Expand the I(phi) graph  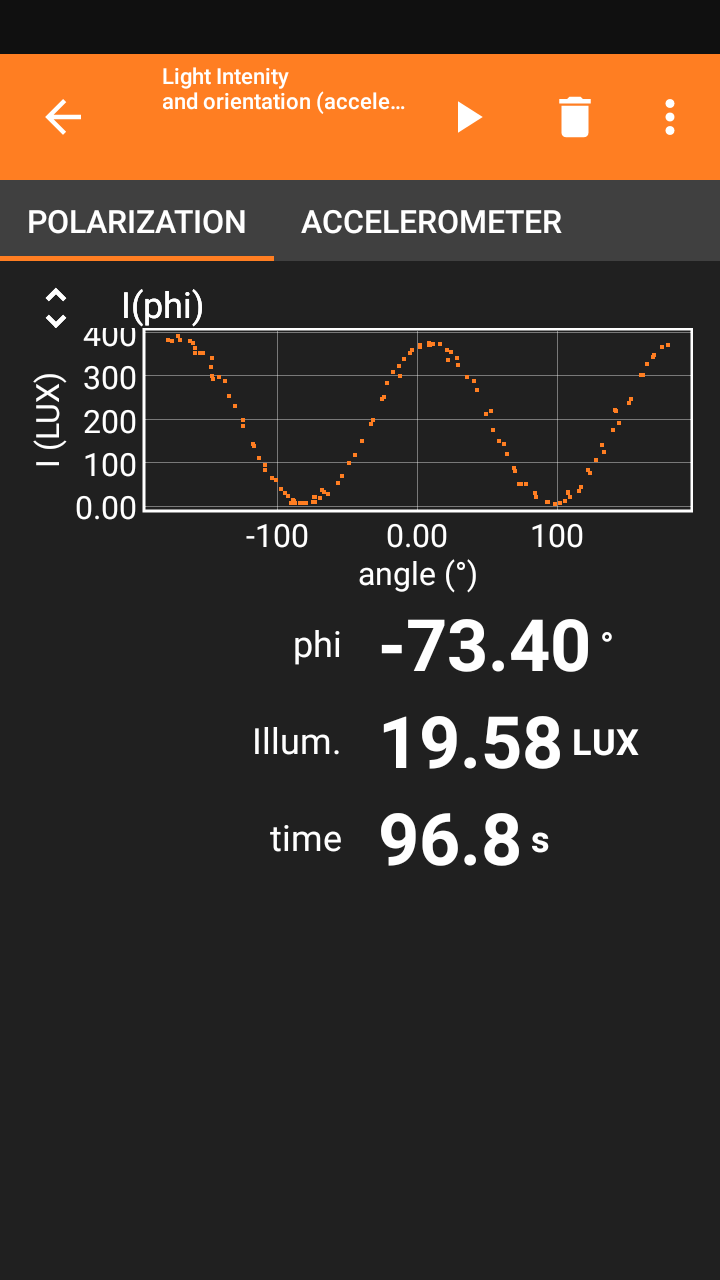[56, 308]
